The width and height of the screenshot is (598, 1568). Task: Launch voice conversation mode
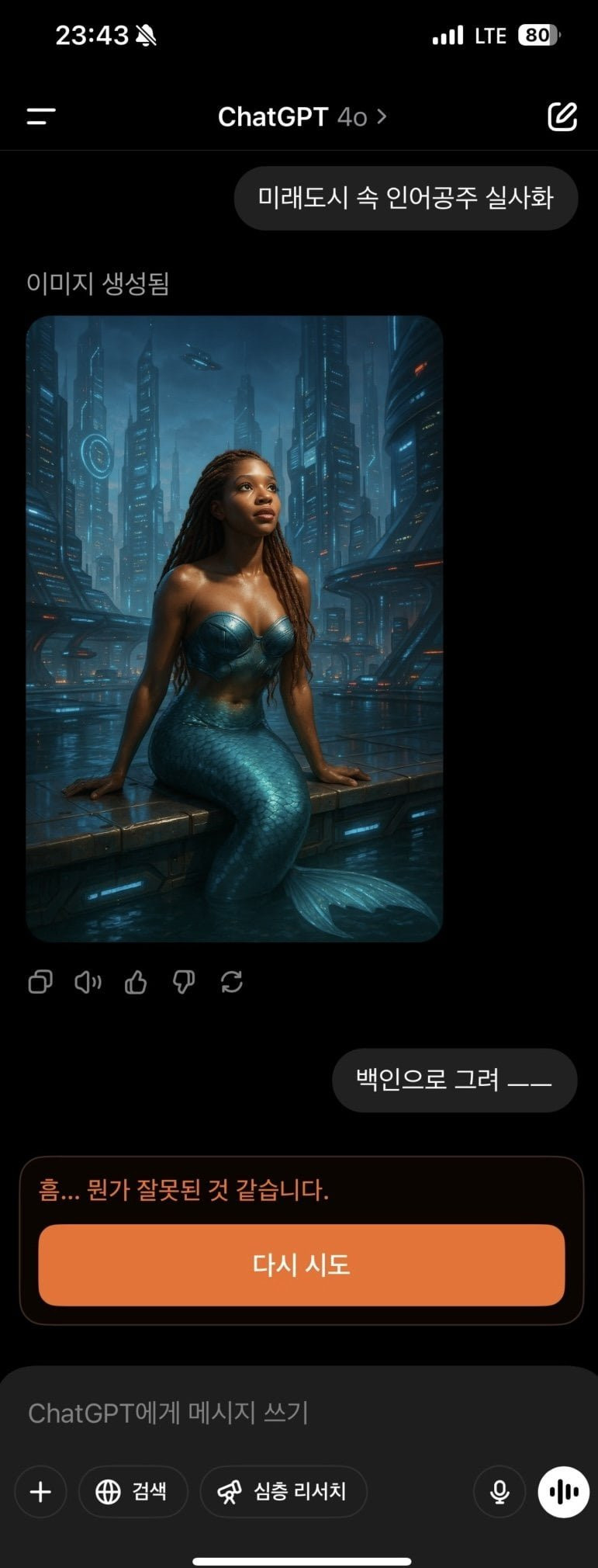(x=563, y=1491)
